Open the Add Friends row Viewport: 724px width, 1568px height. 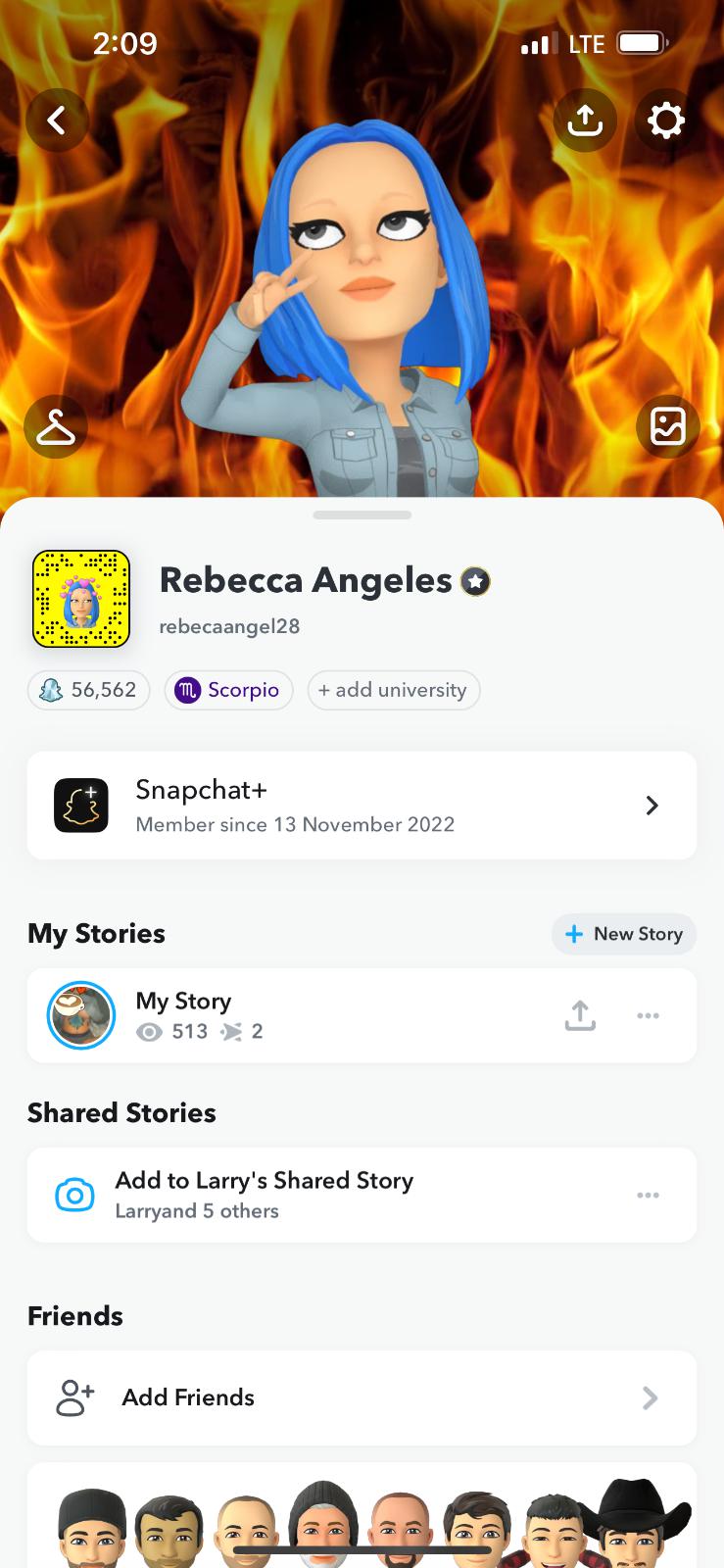tap(362, 1397)
